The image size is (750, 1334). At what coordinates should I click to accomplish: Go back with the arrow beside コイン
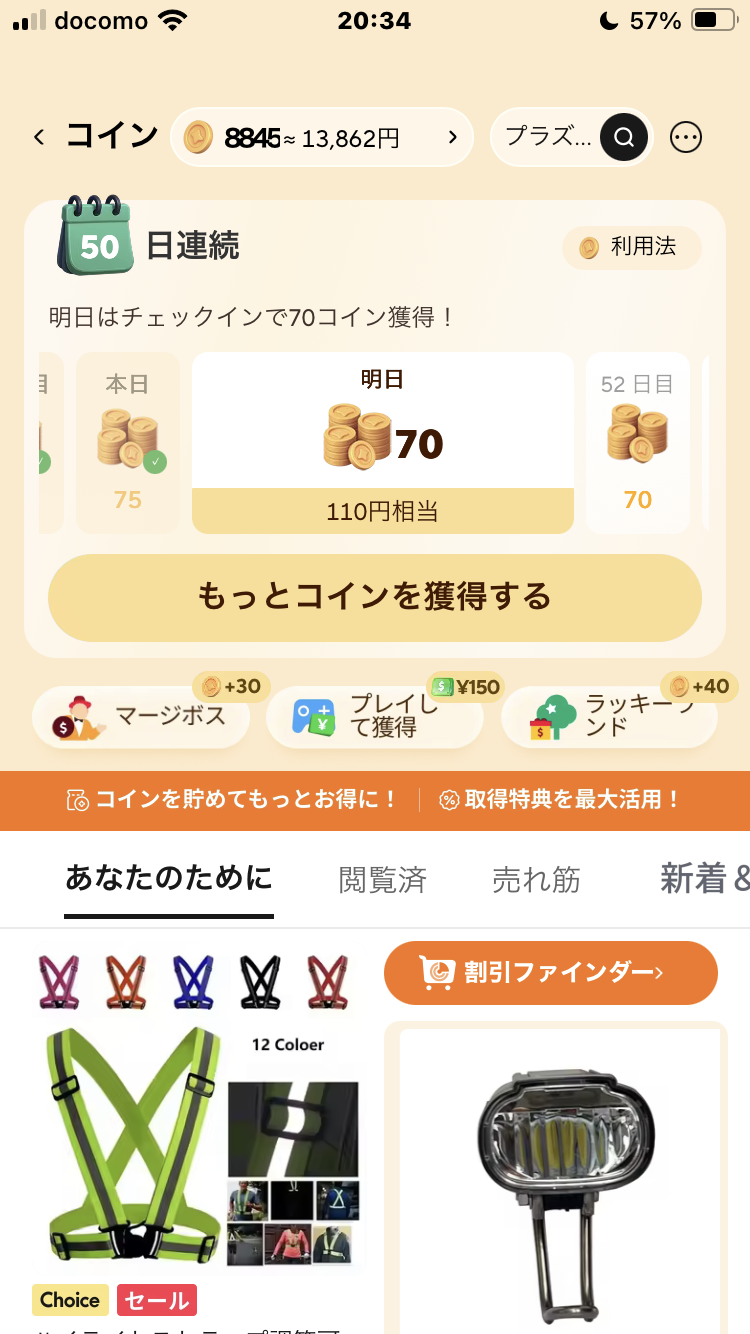point(39,137)
